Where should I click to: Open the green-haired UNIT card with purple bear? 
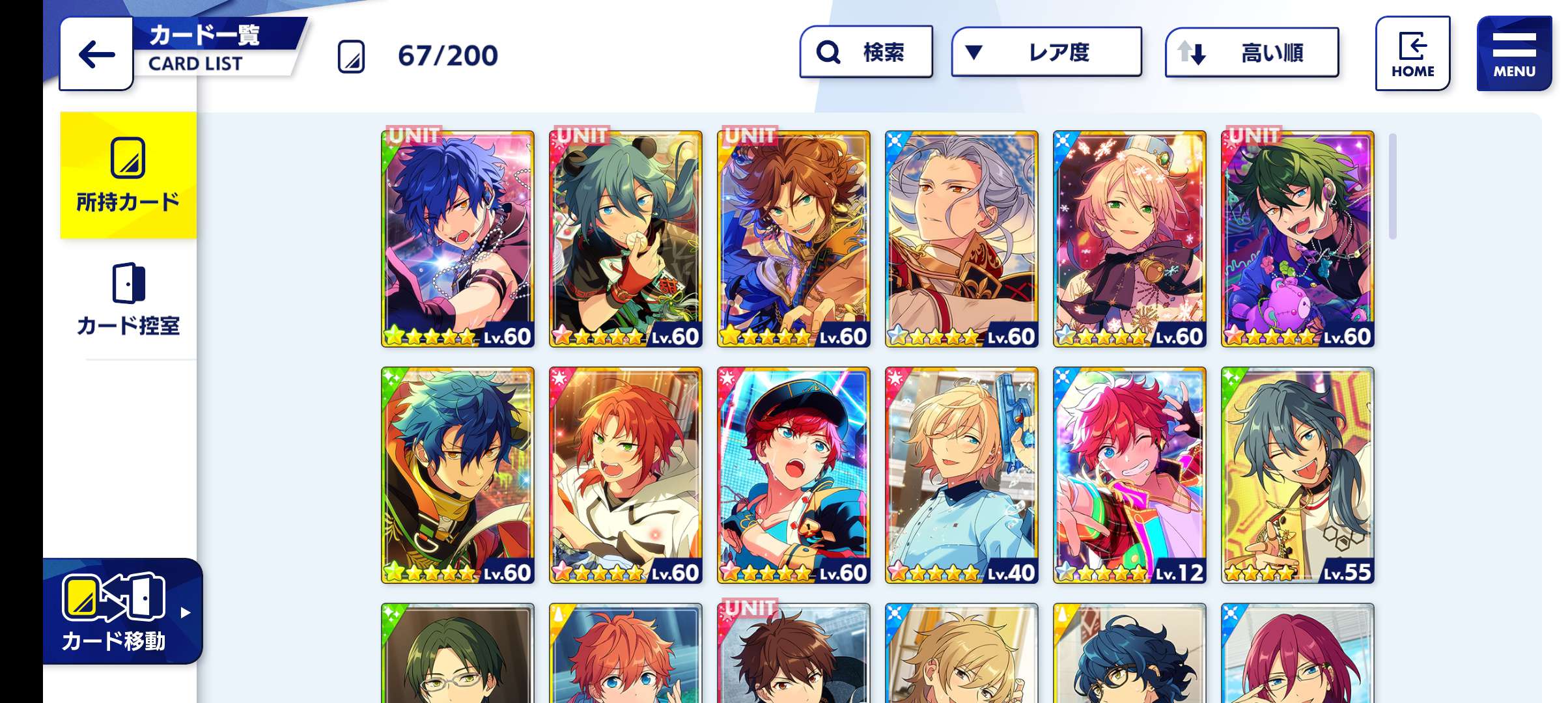(1297, 239)
